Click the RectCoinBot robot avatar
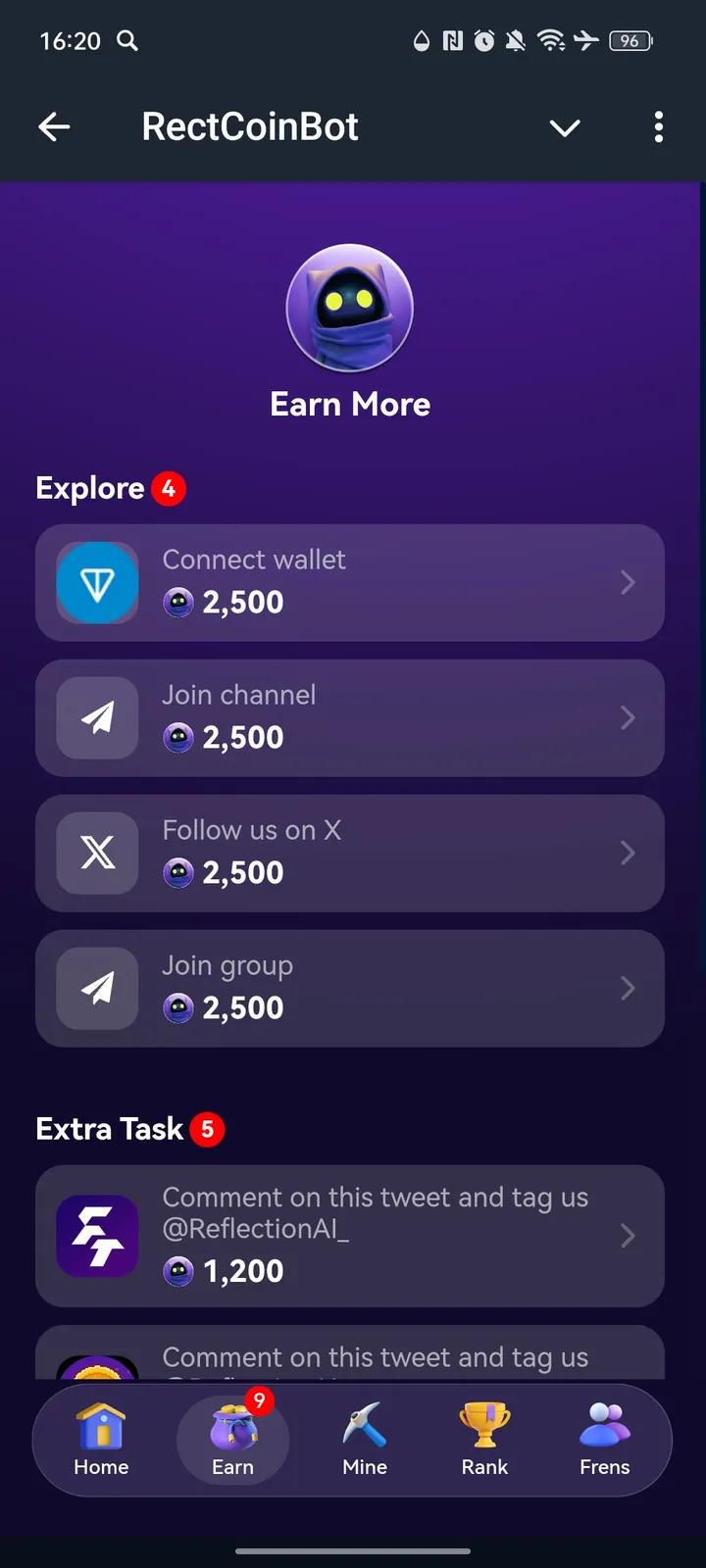 click(350, 308)
